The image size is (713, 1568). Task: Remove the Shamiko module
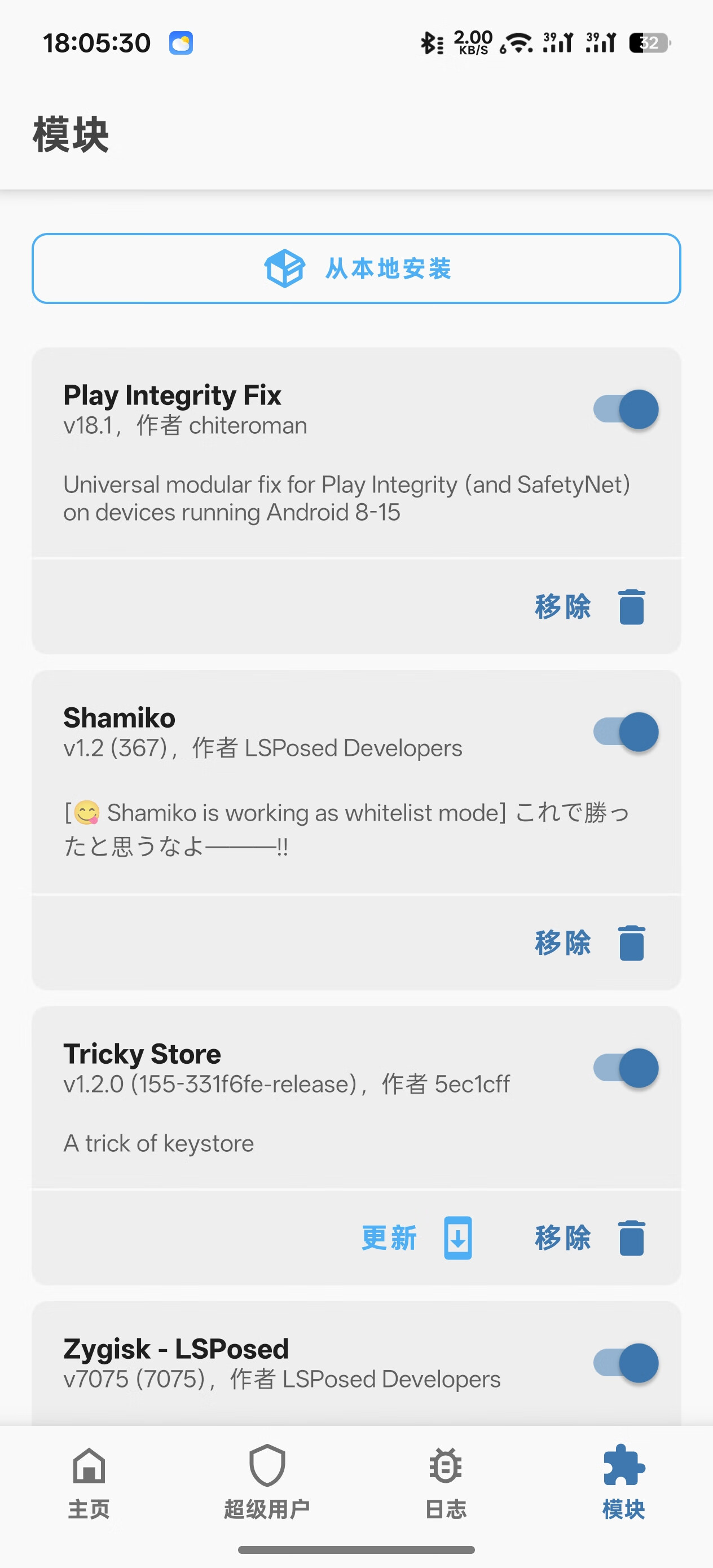coord(589,942)
